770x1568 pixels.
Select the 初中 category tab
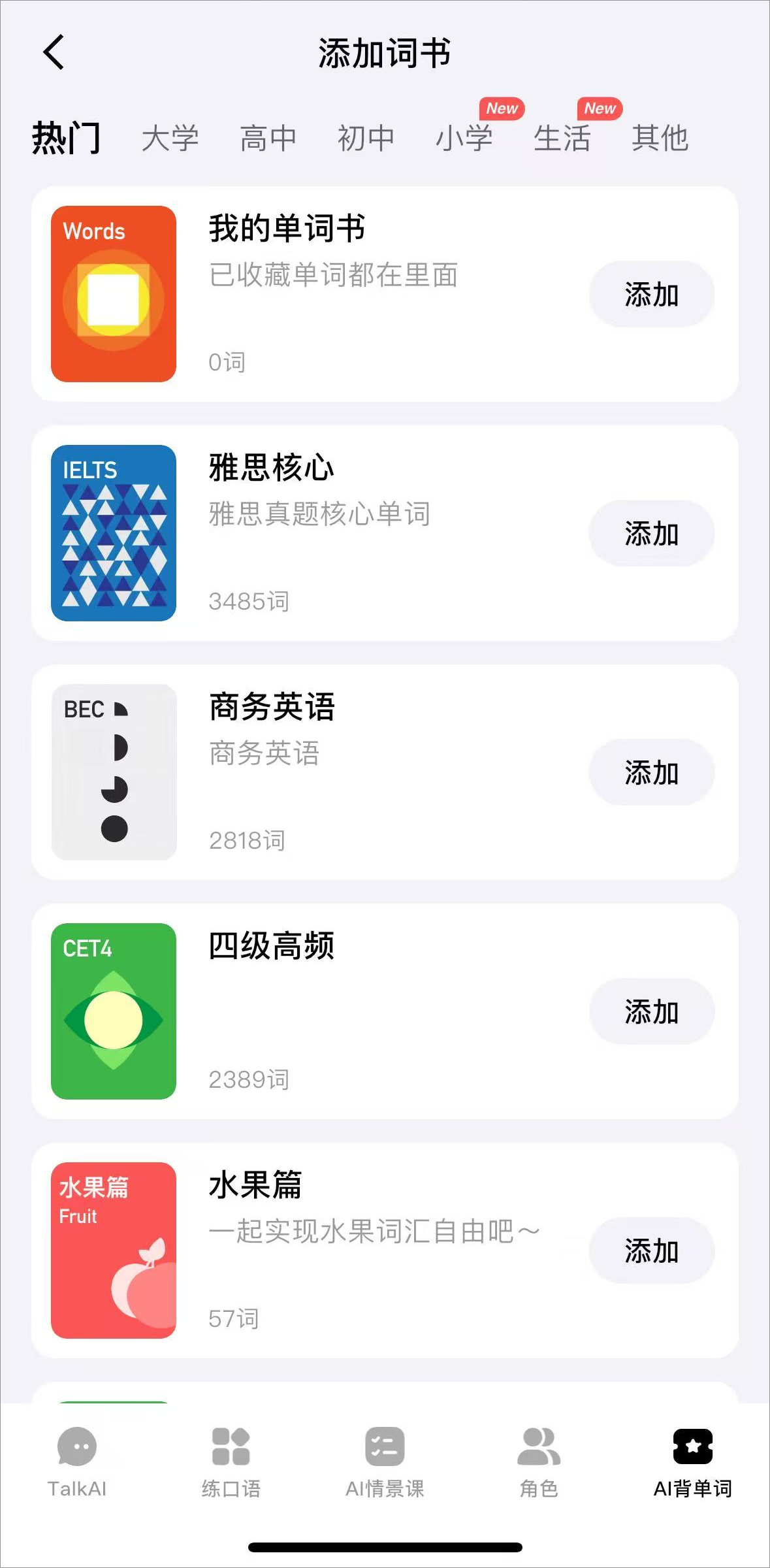pyautogui.click(x=366, y=139)
